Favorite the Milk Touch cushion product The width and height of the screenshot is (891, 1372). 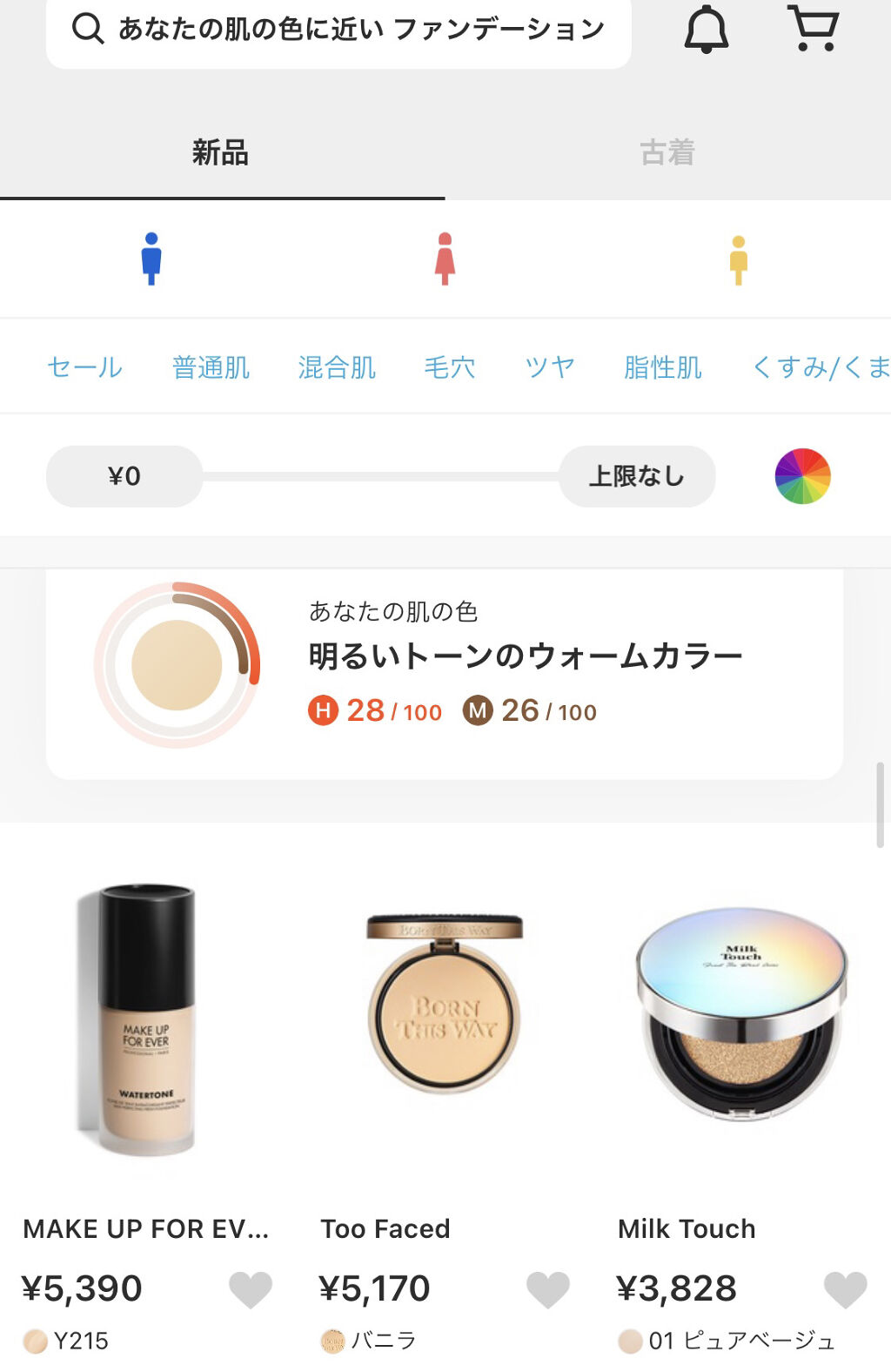845,1289
